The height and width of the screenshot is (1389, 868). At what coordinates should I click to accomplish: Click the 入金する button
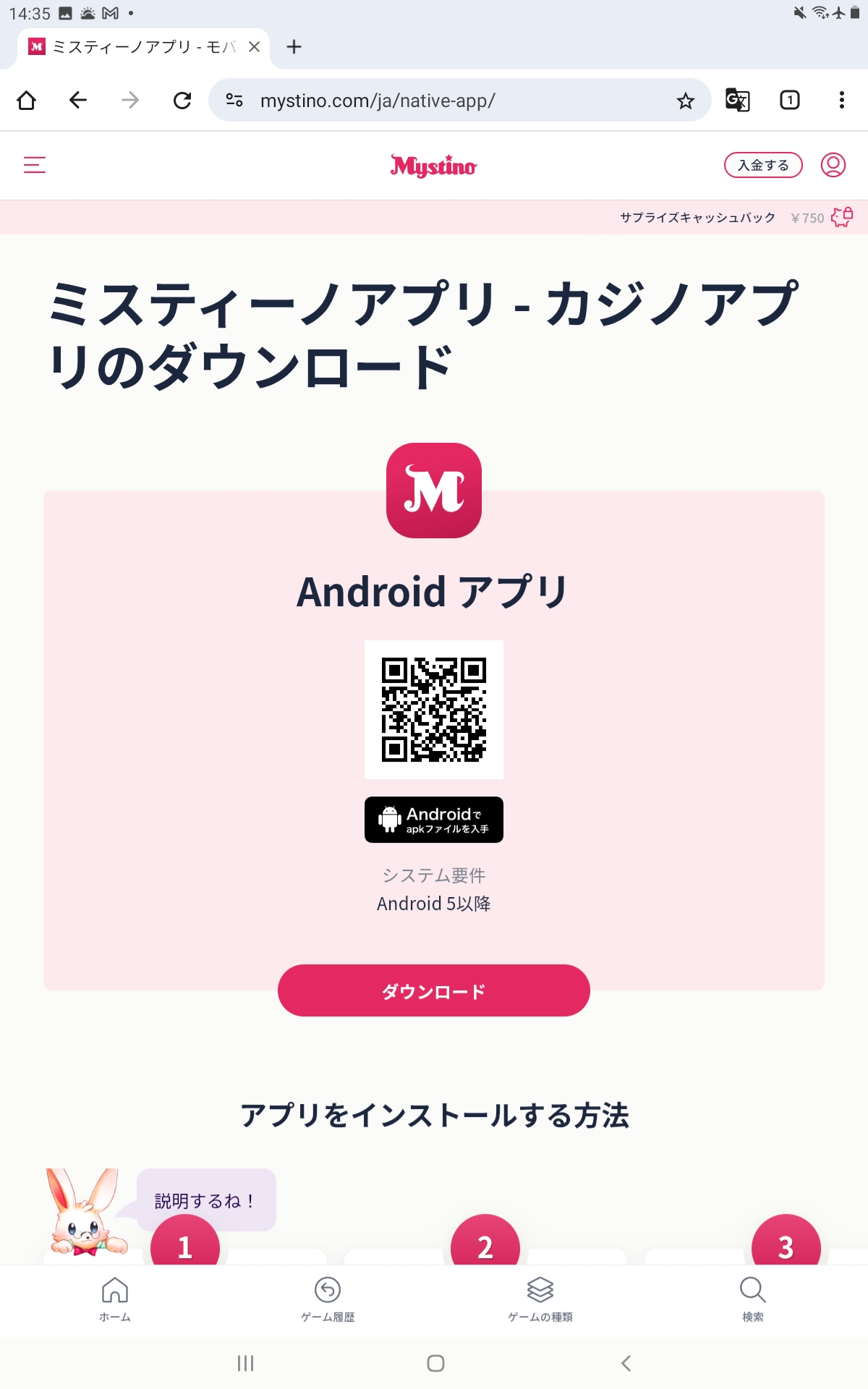[763, 165]
